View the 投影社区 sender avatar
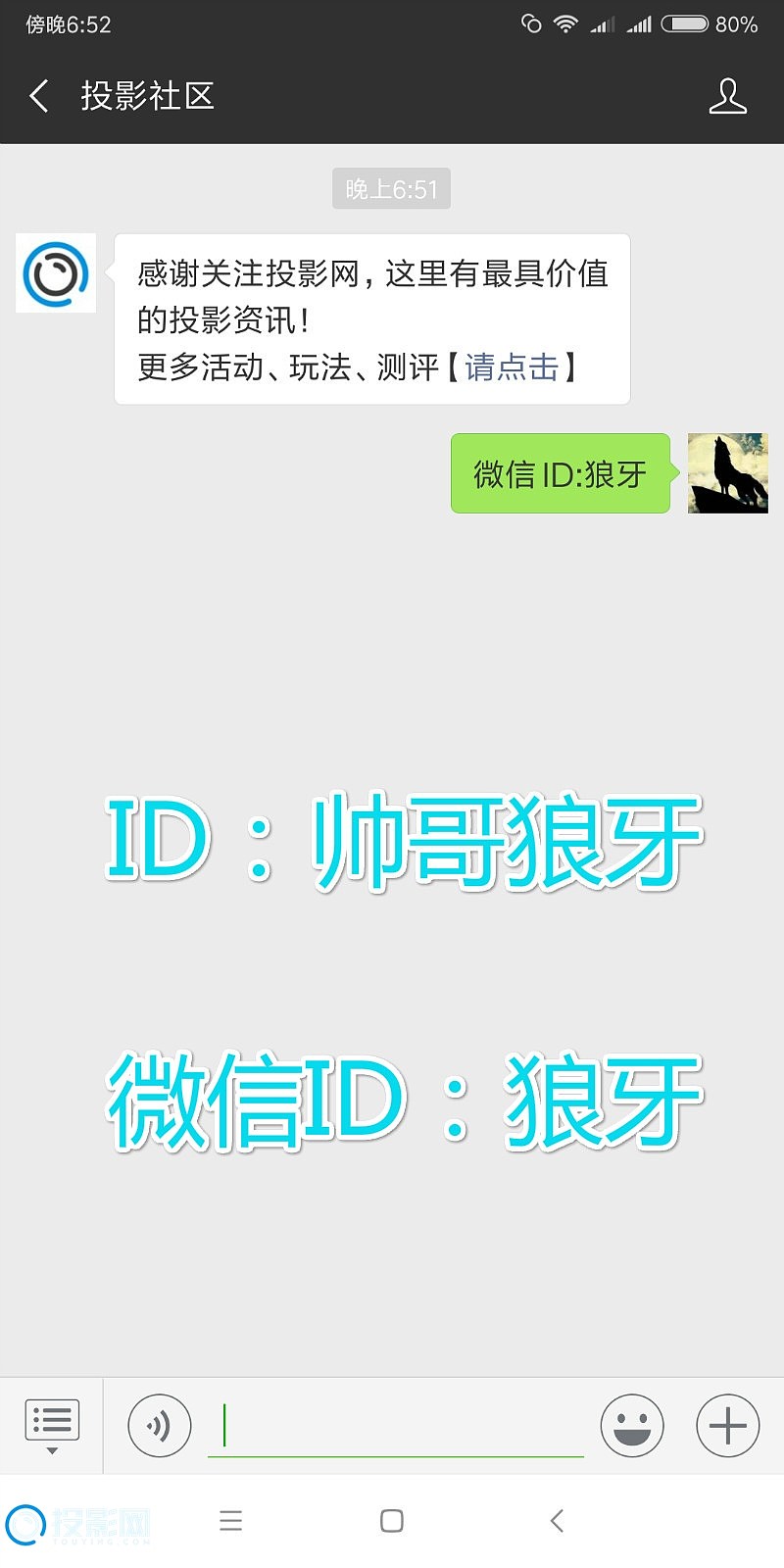The image size is (784, 1568). (56, 273)
